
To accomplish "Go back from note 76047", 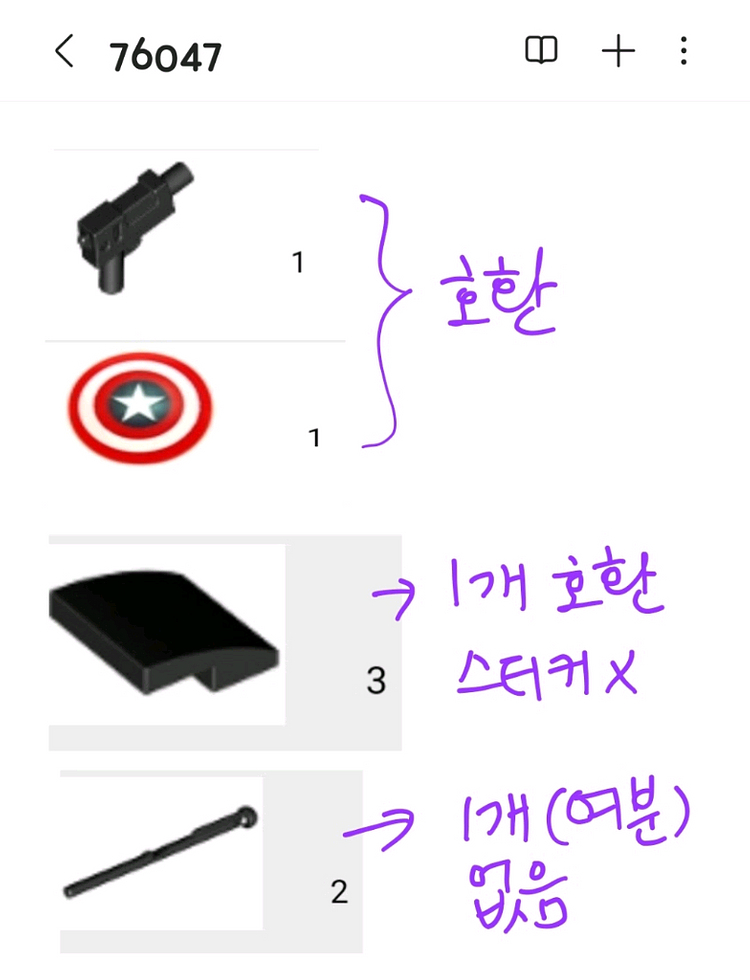I will click(64, 51).
